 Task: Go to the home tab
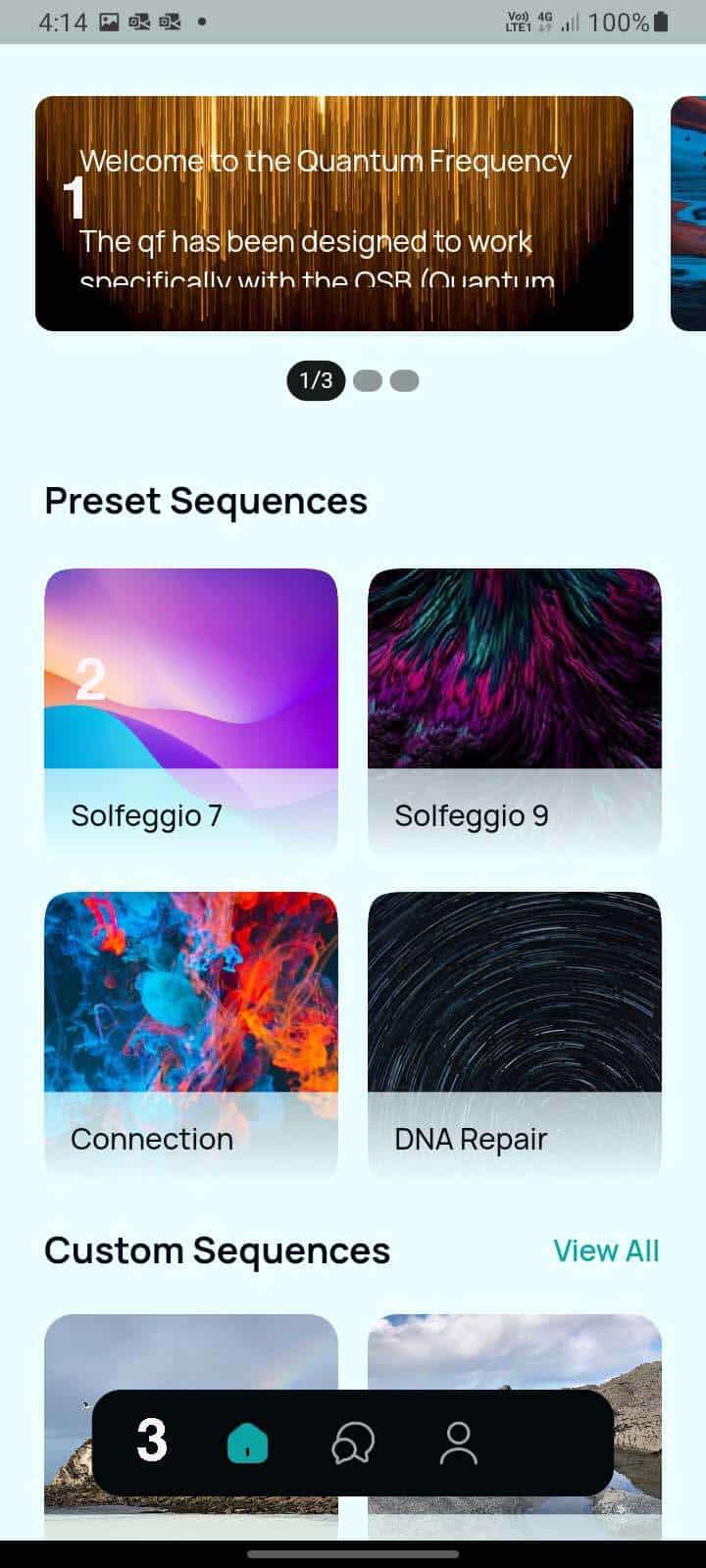[248, 1443]
